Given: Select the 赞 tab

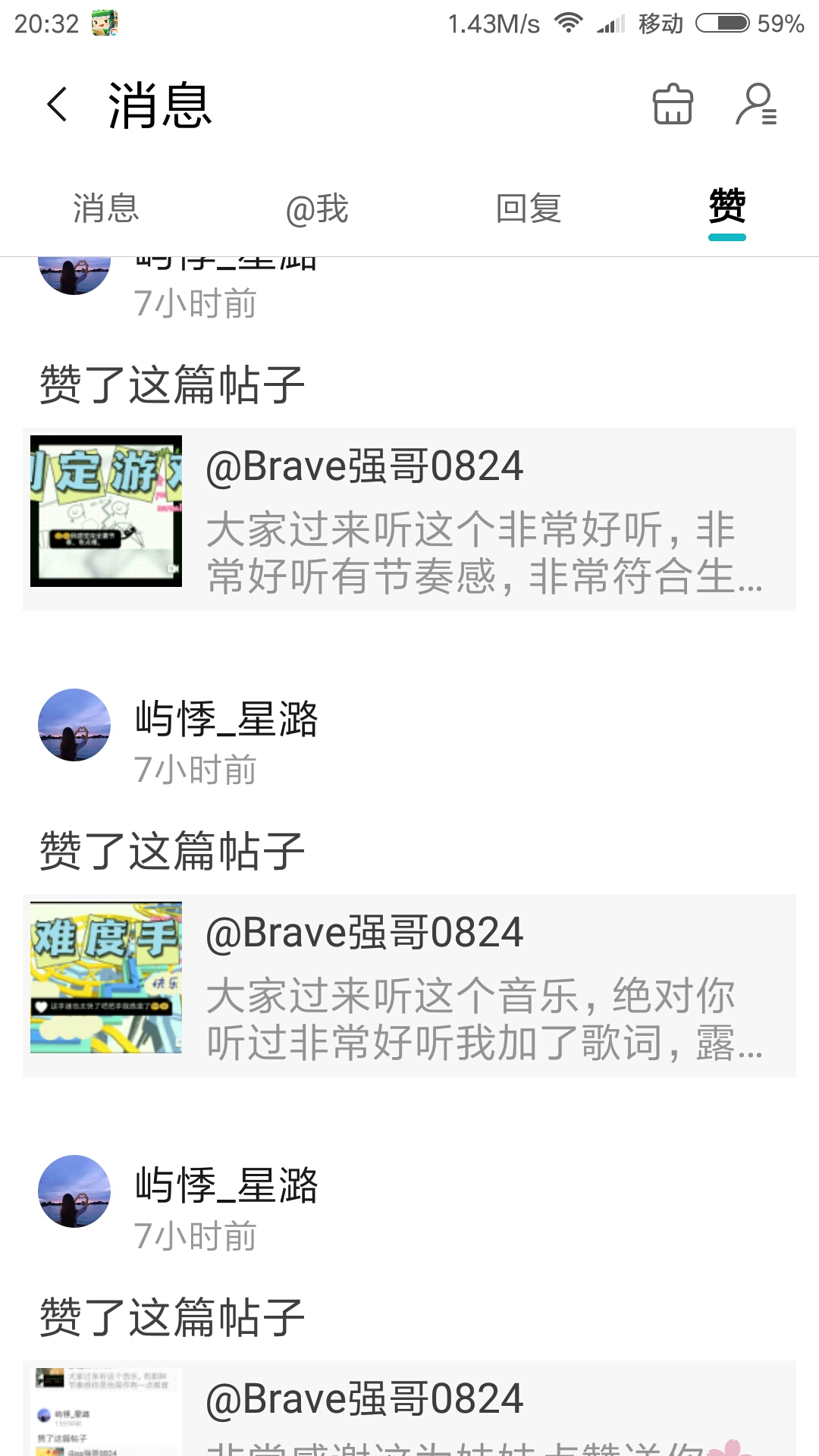Looking at the screenshot, I should pos(727,207).
